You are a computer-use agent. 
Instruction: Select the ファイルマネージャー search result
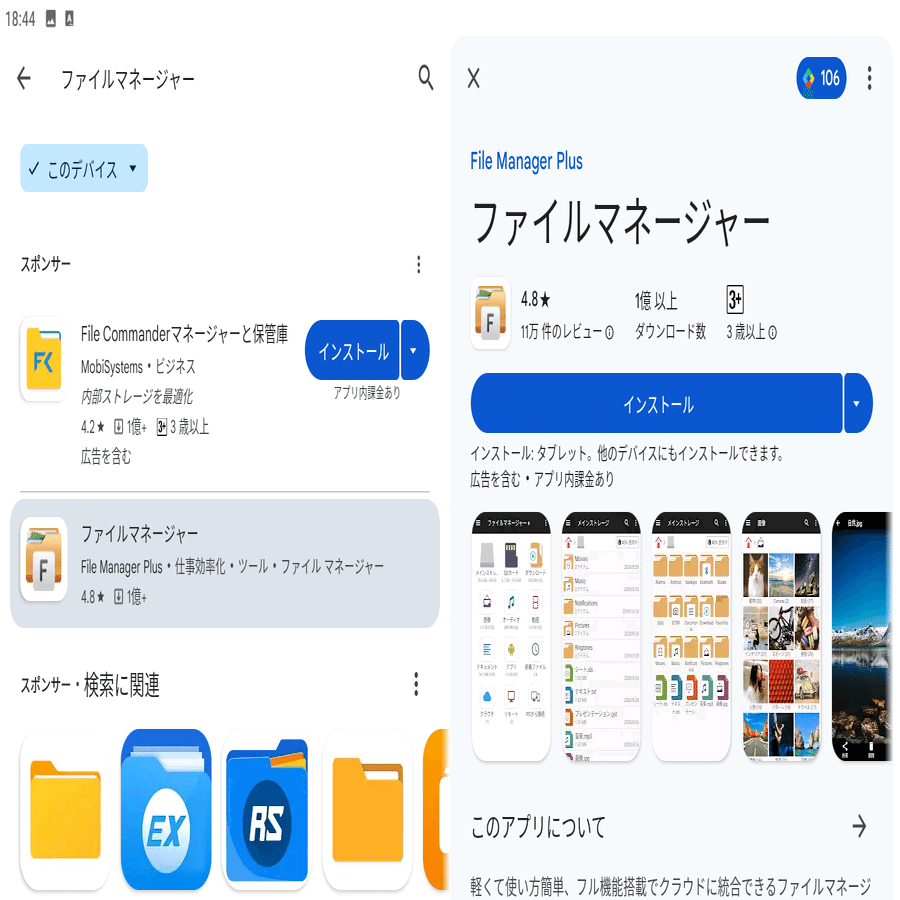225,564
